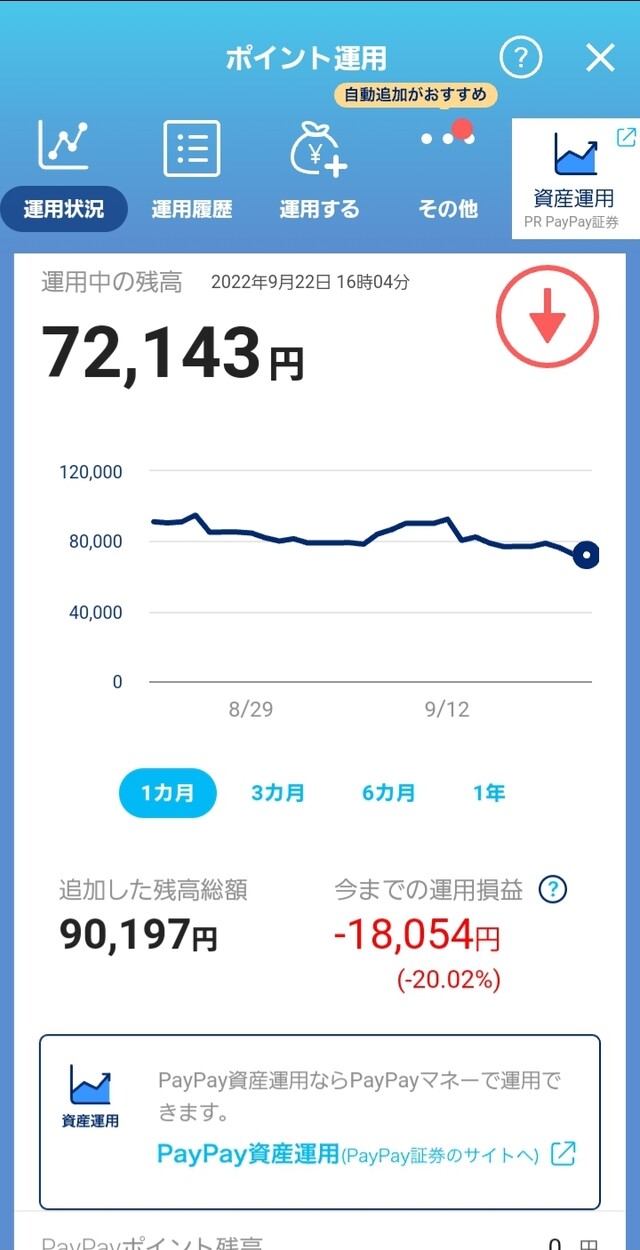Show the 3カ月 chart range
The width and height of the screenshot is (640, 1250).
point(278,793)
